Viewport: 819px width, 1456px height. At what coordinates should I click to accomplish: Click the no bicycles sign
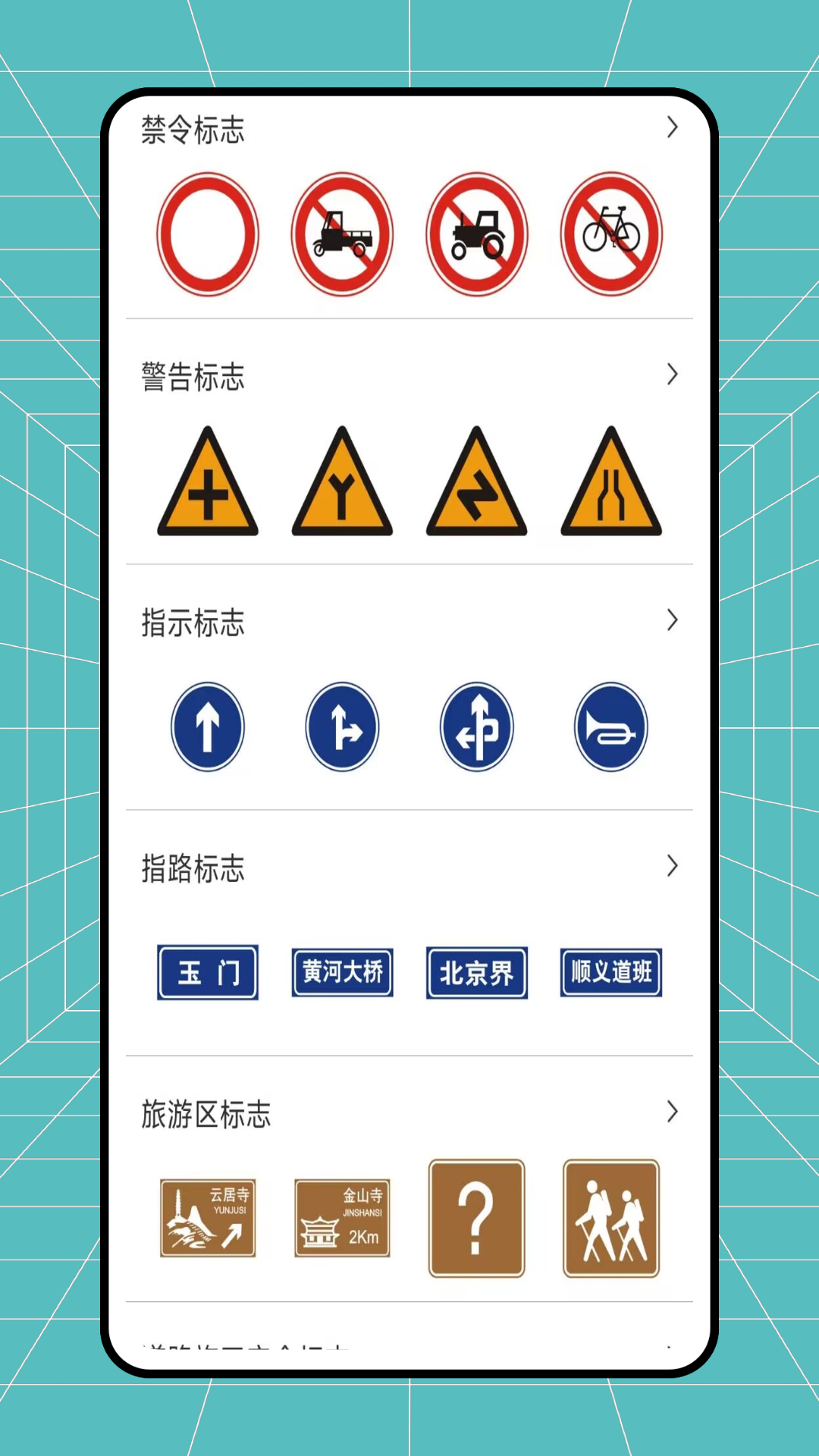tap(610, 234)
